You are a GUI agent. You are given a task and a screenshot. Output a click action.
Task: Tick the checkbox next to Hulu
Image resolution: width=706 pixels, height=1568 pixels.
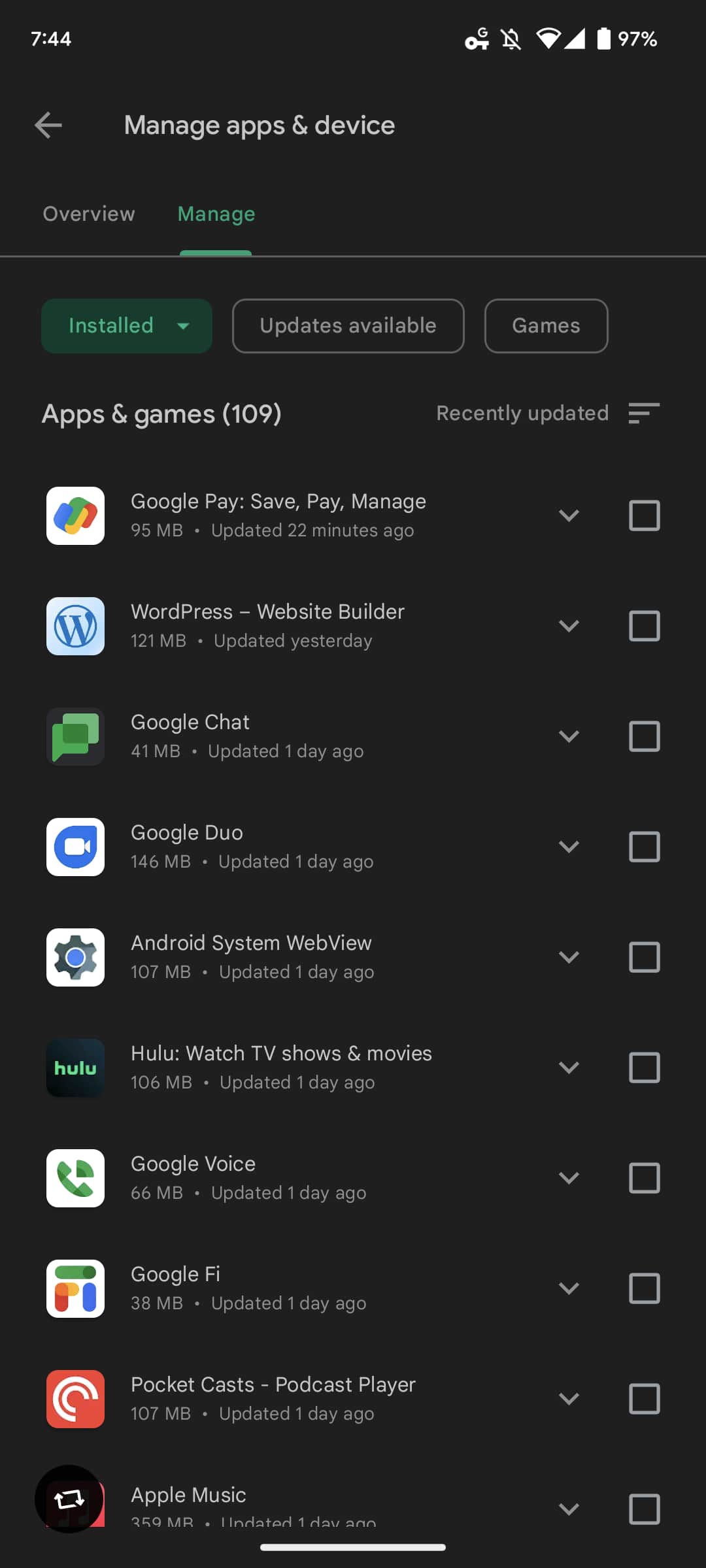click(644, 1068)
